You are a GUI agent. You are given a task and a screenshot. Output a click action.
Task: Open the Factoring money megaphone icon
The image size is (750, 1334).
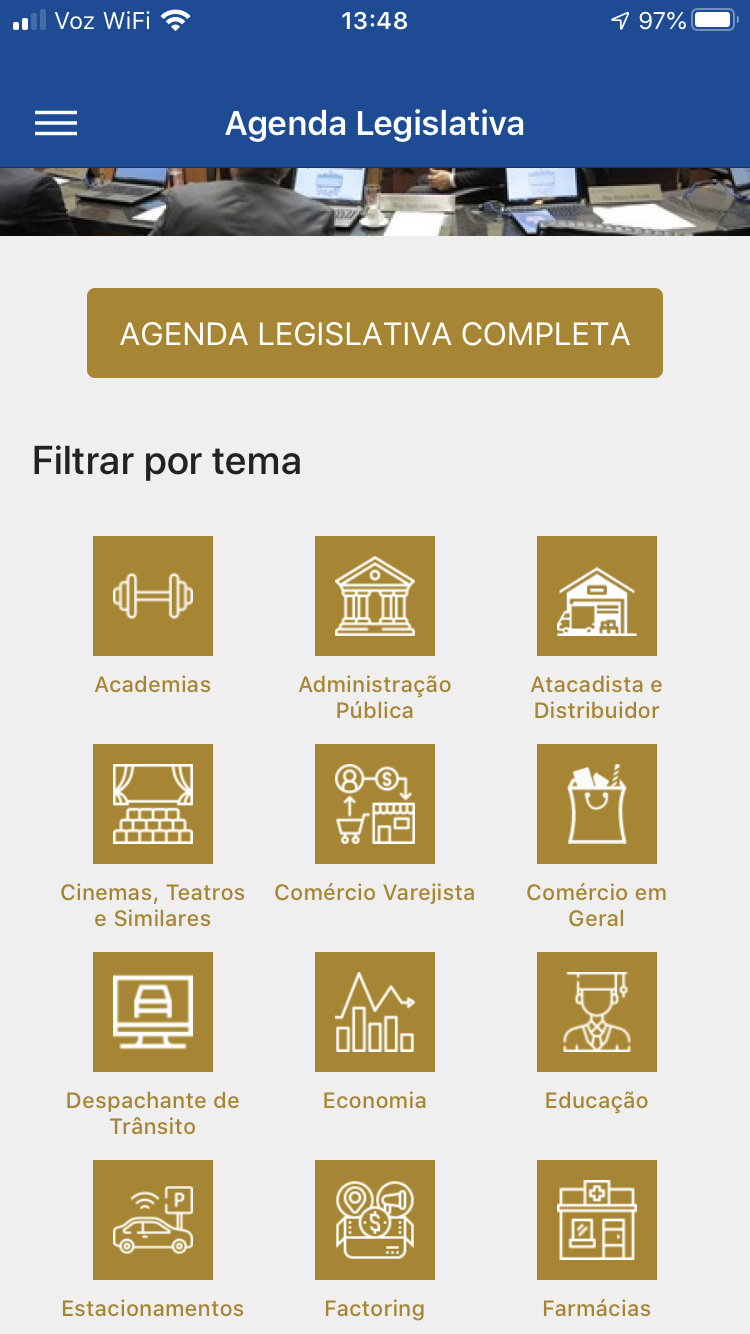click(374, 1219)
